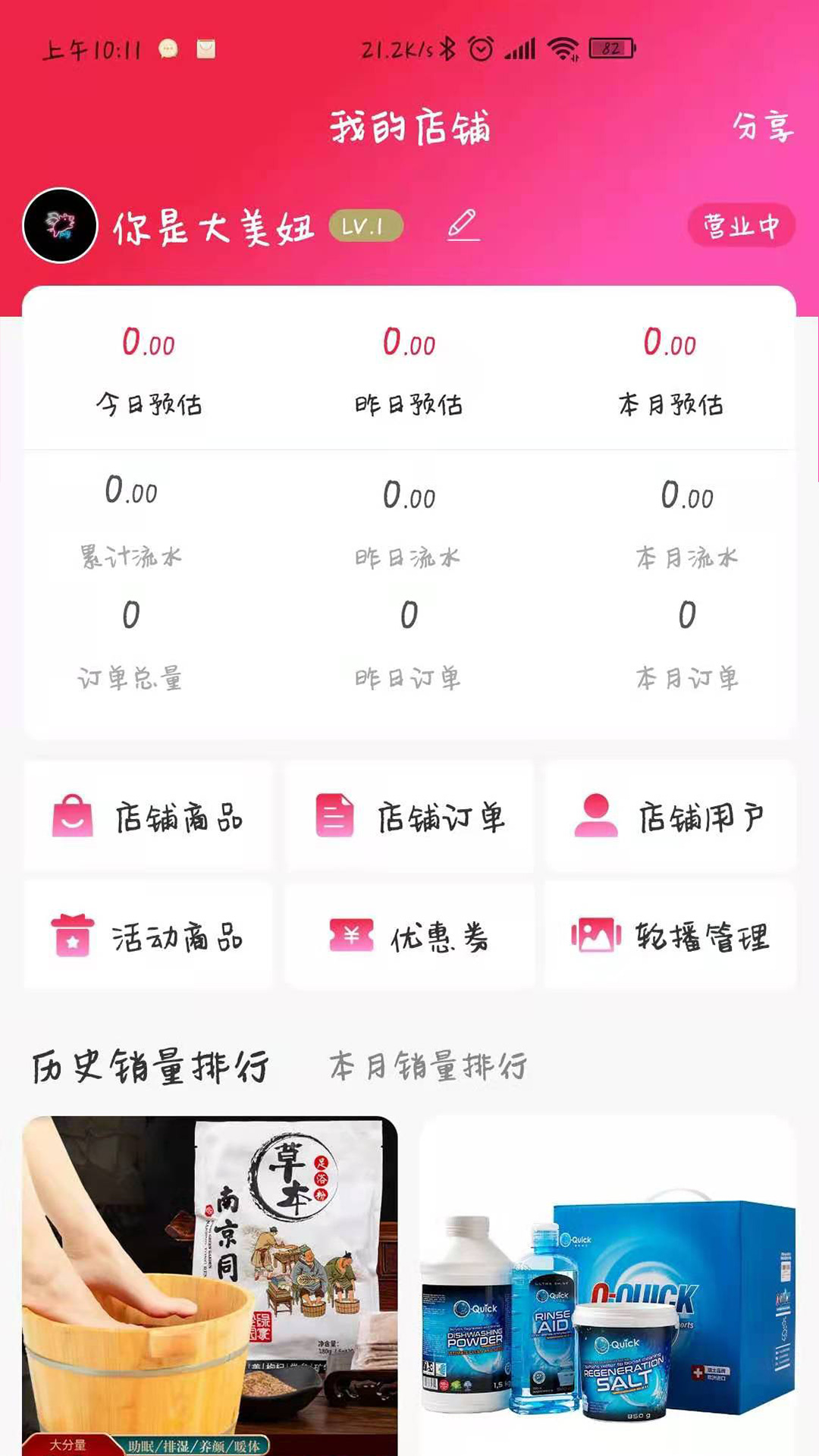Image resolution: width=819 pixels, height=1456 pixels.
Task: Tap the 营业中 business status button
Action: point(741,225)
